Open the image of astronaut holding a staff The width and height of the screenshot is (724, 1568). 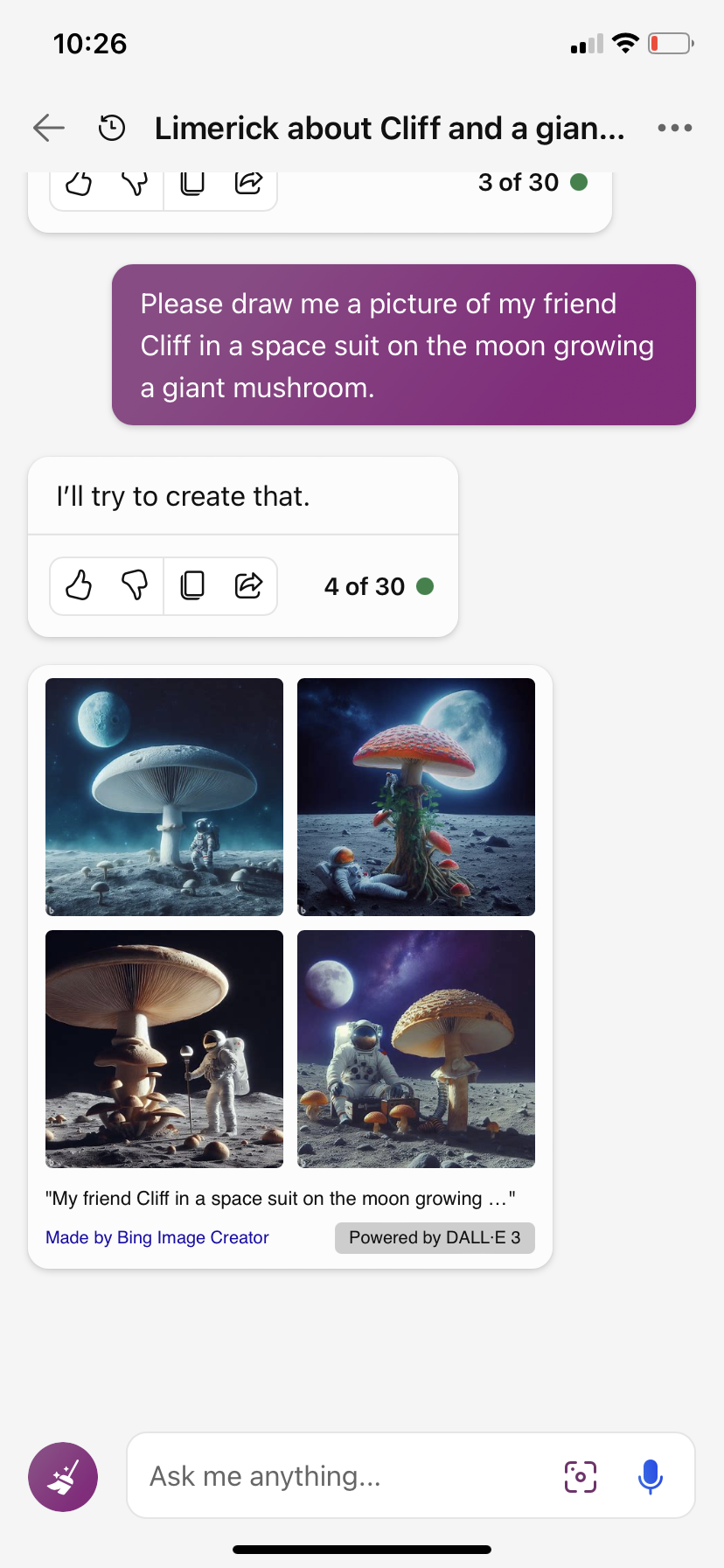pos(164,1049)
